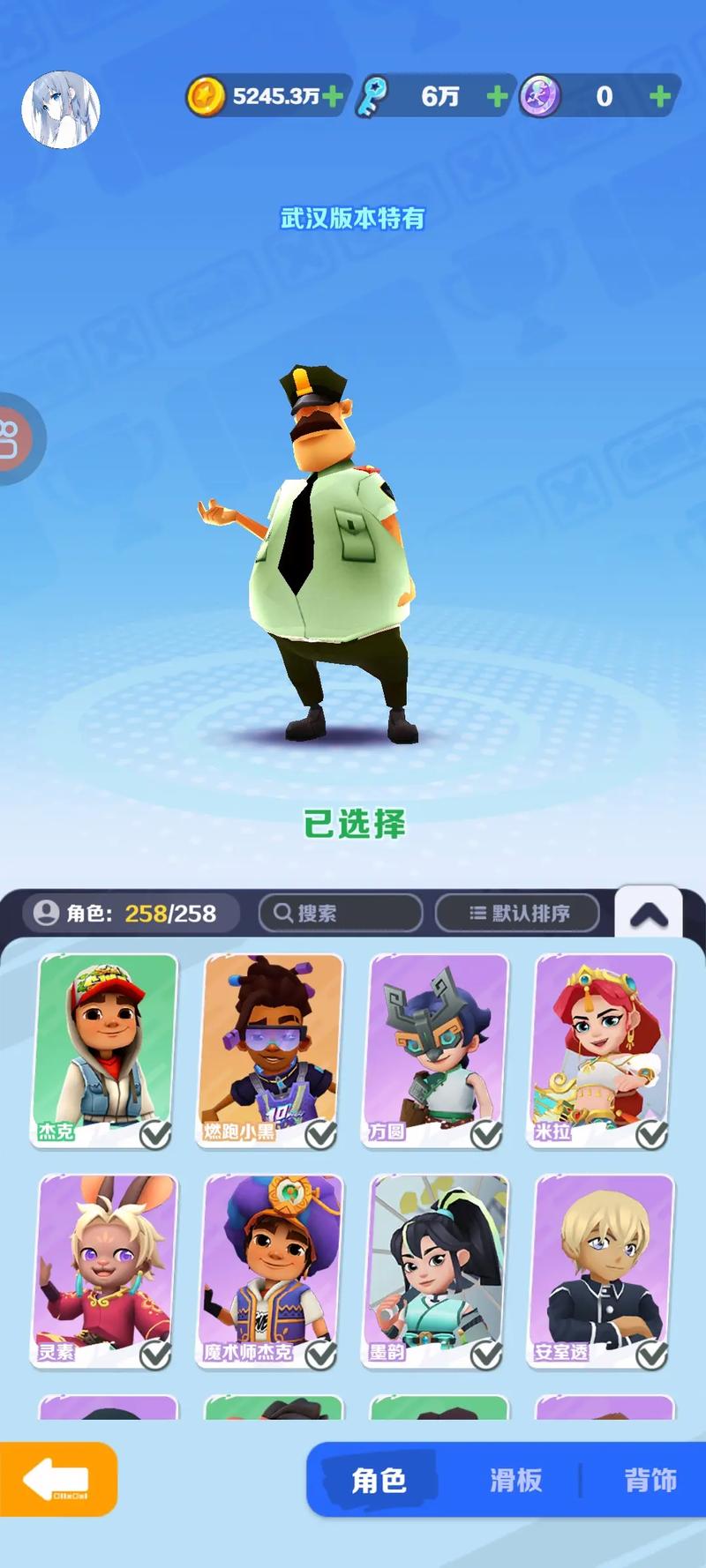Select the 安室透 character card
This screenshot has width=706, height=1568.
603,1270
